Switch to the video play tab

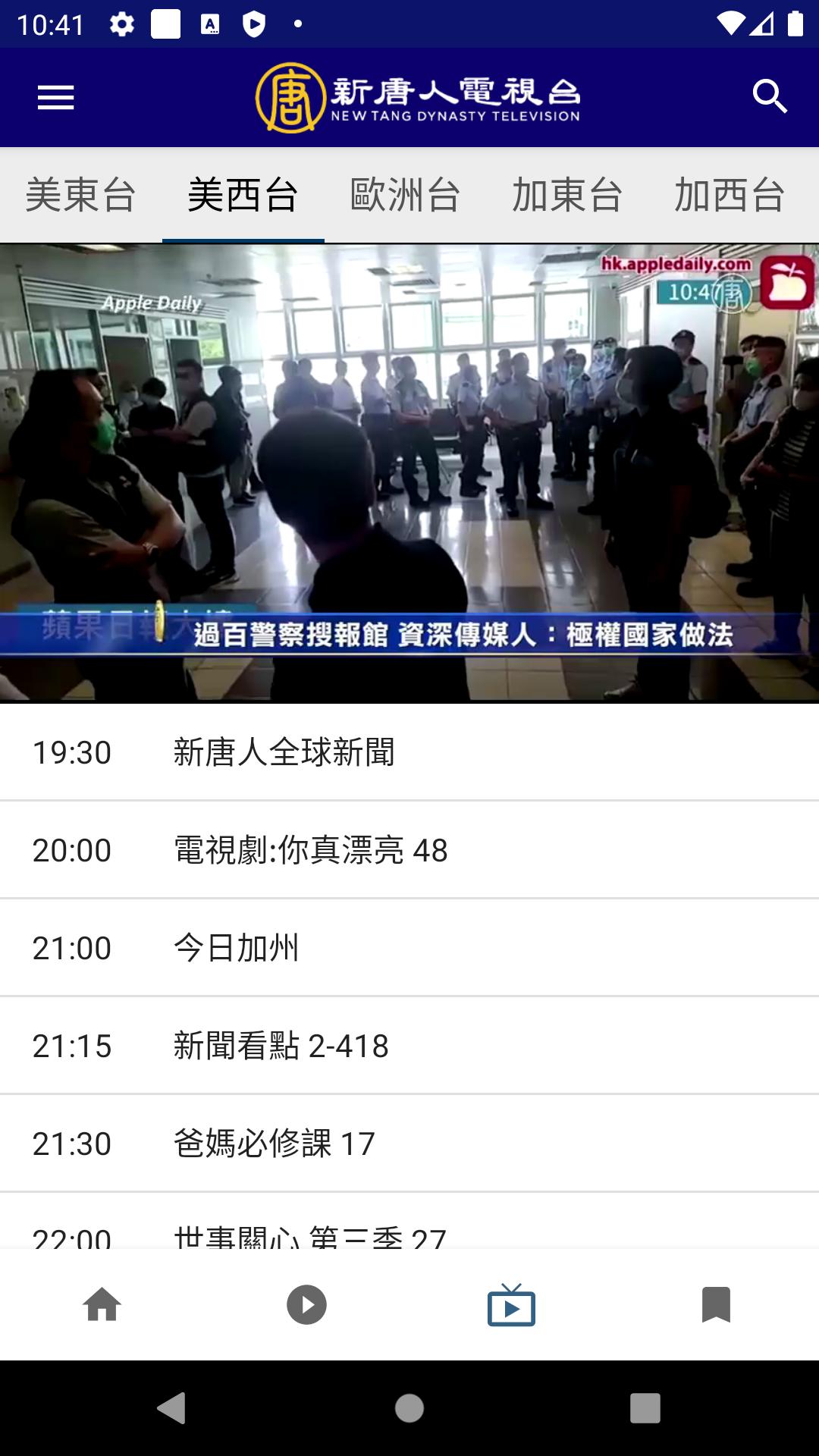click(306, 1305)
